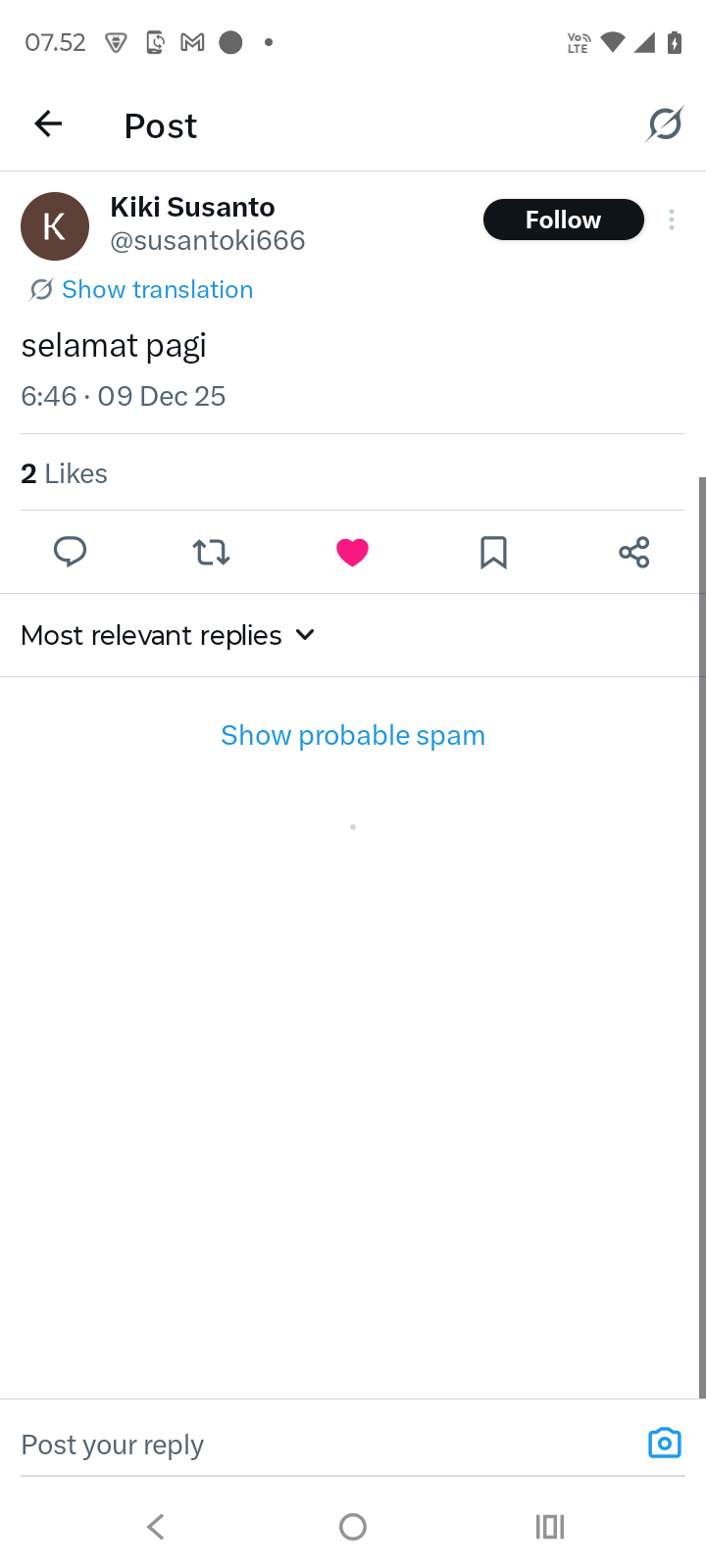Image resolution: width=706 pixels, height=1568 pixels.
Task: Attach a photo with the camera icon
Action: tap(664, 1444)
